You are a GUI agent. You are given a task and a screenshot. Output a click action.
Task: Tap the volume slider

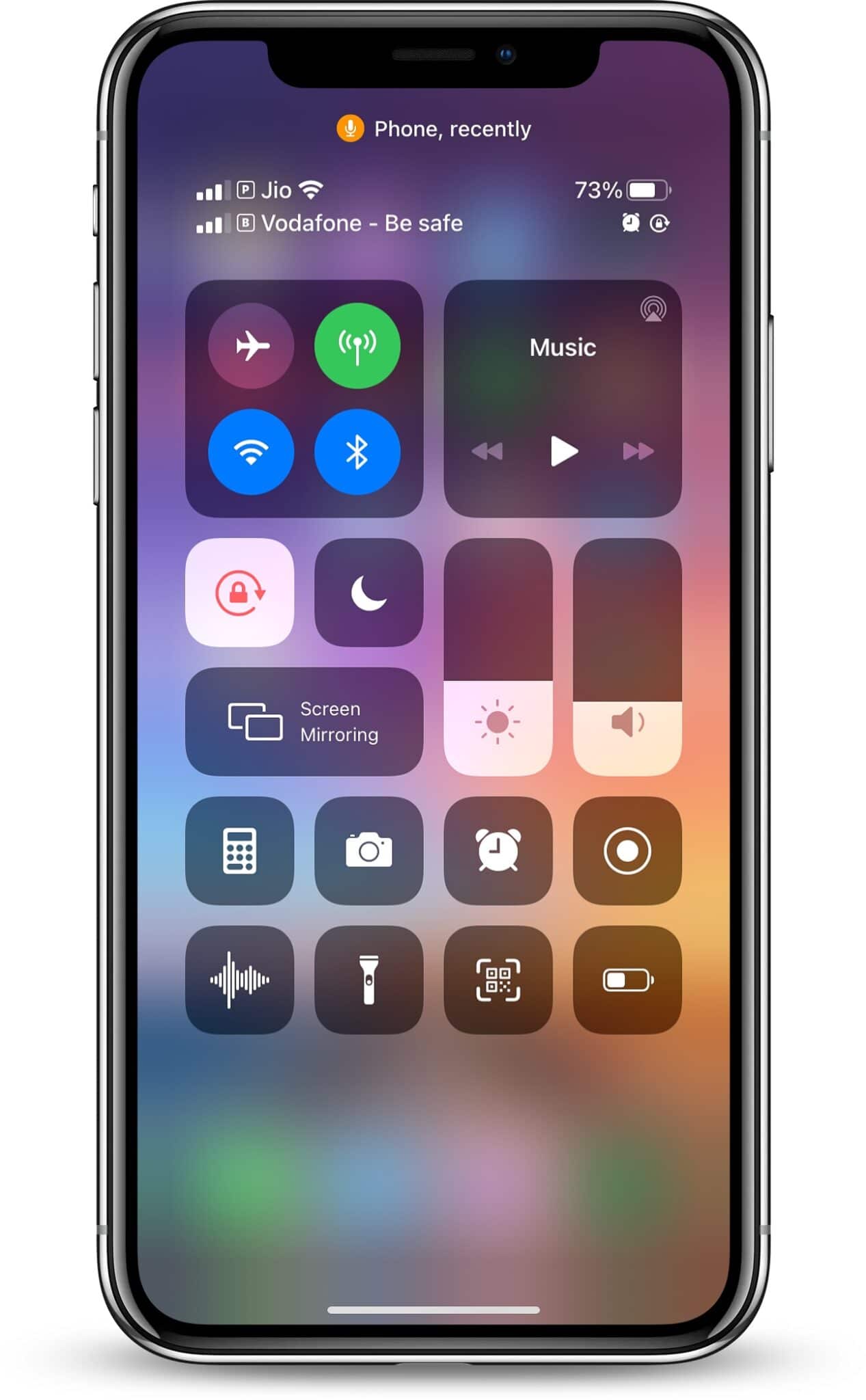(x=627, y=656)
